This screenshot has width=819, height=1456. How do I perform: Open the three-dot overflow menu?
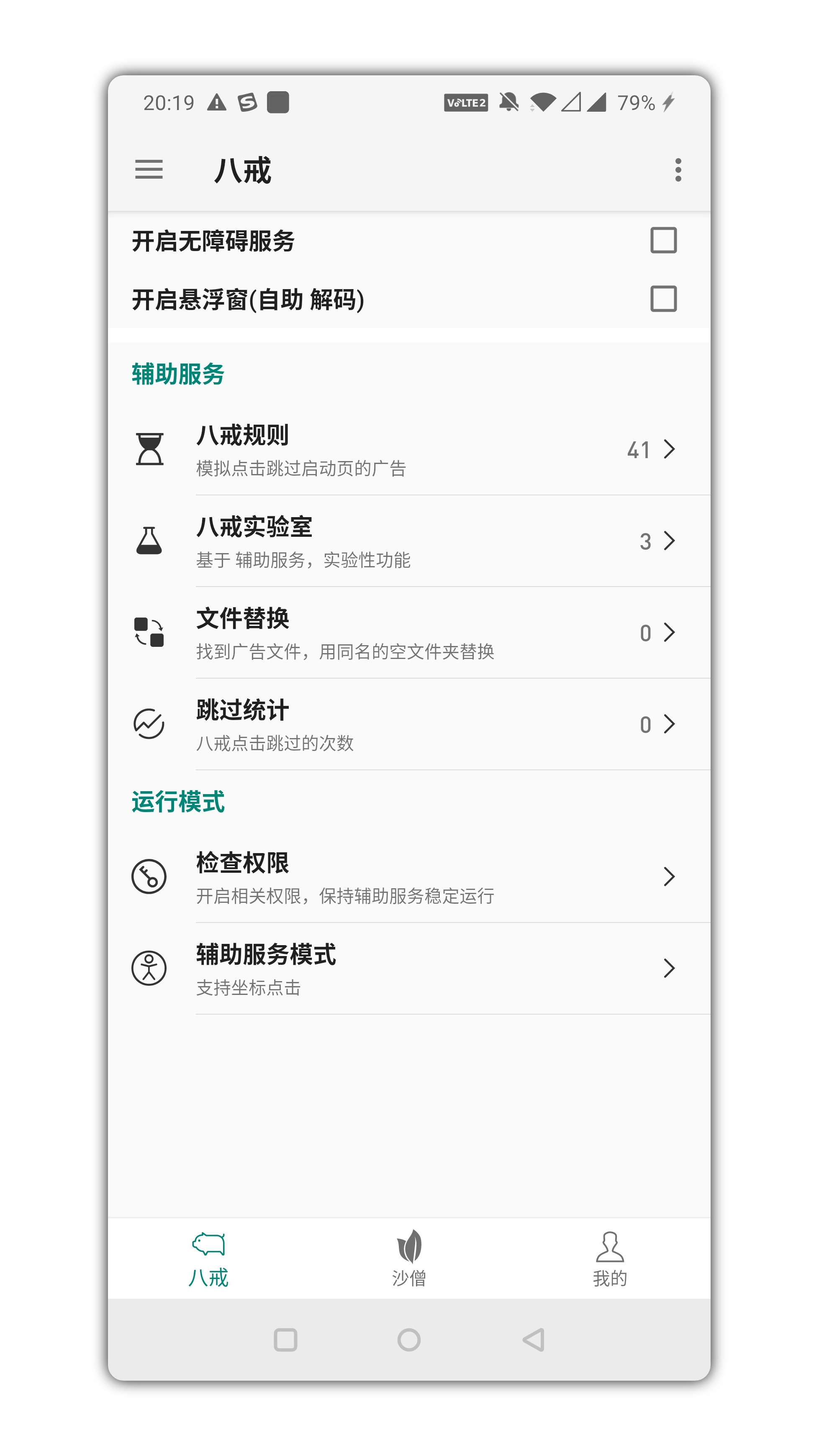point(678,169)
